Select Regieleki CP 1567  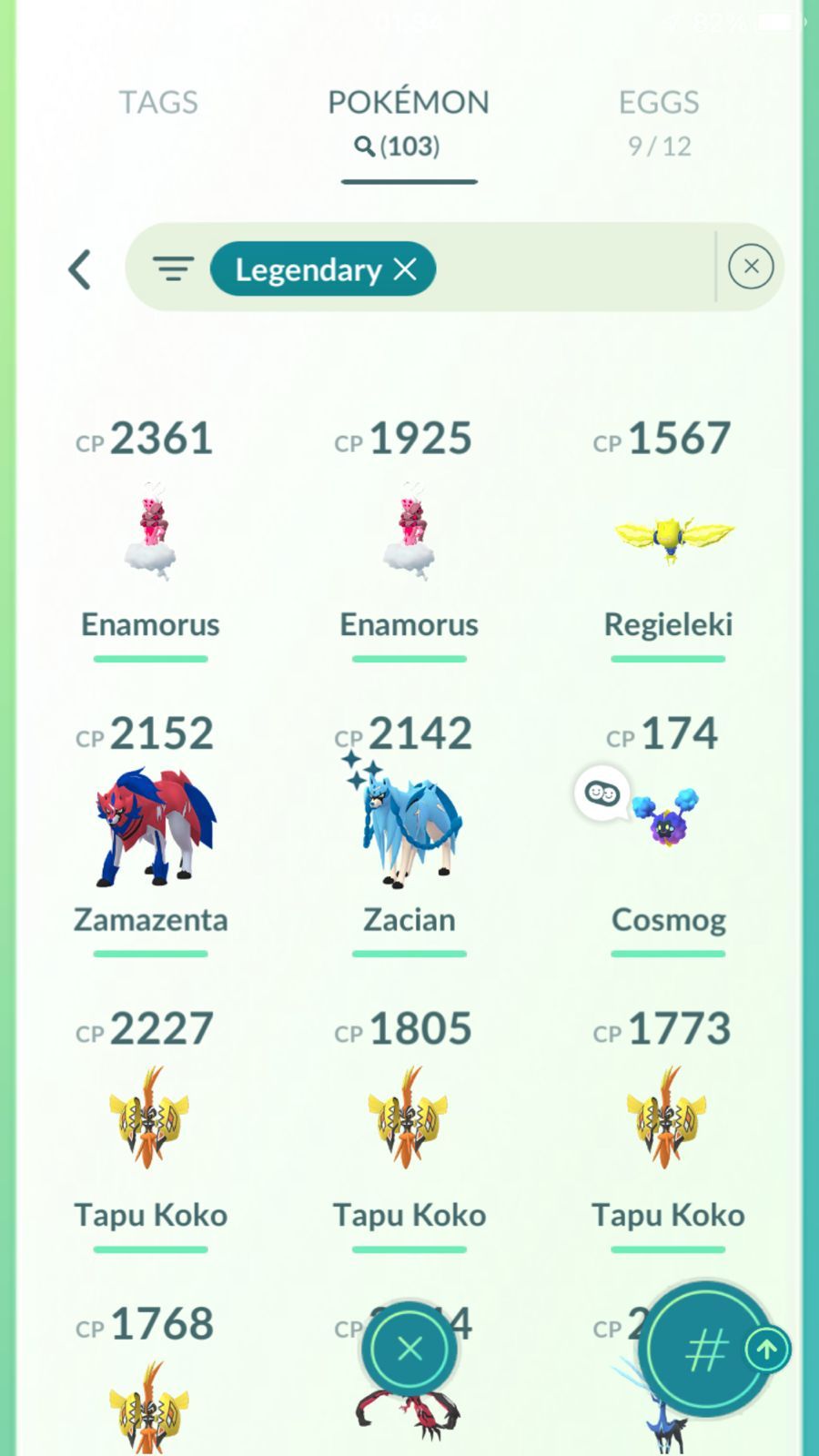coord(669,537)
